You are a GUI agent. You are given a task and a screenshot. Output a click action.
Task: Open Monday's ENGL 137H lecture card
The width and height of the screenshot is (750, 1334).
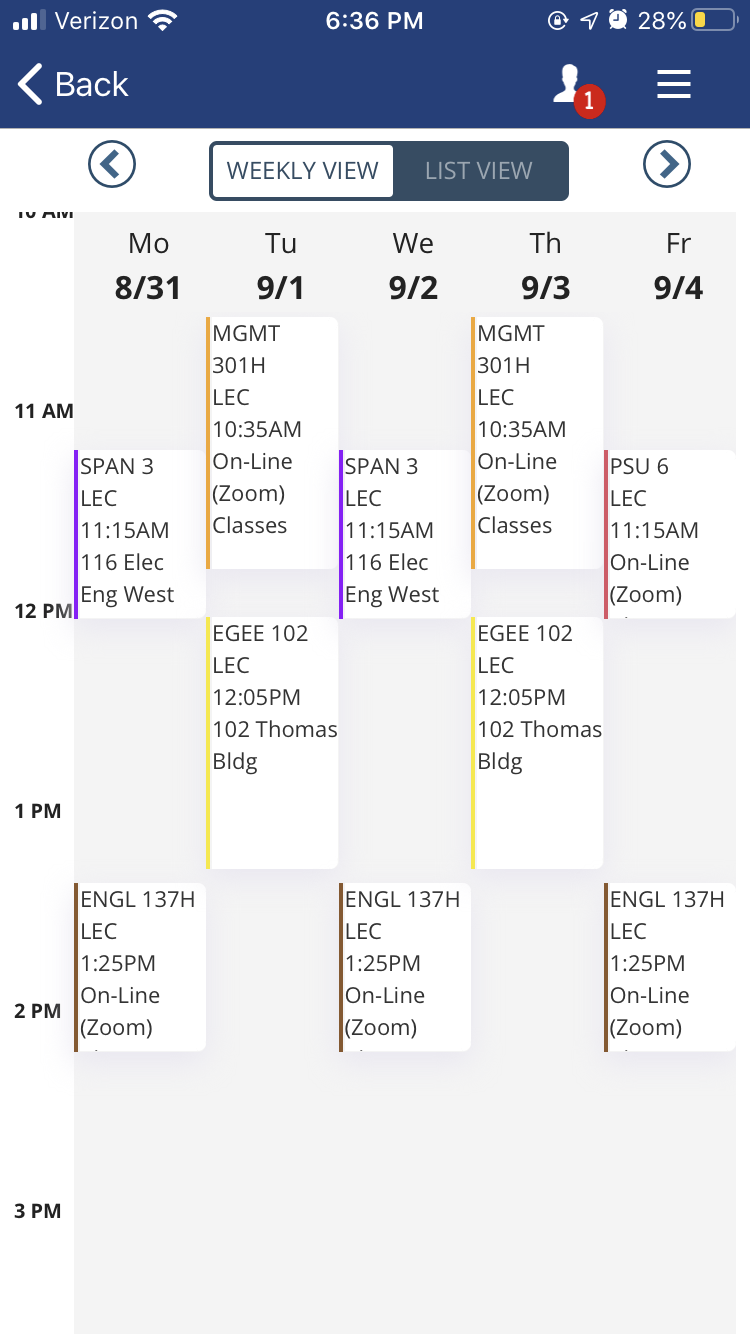pyautogui.click(x=140, y=967)
